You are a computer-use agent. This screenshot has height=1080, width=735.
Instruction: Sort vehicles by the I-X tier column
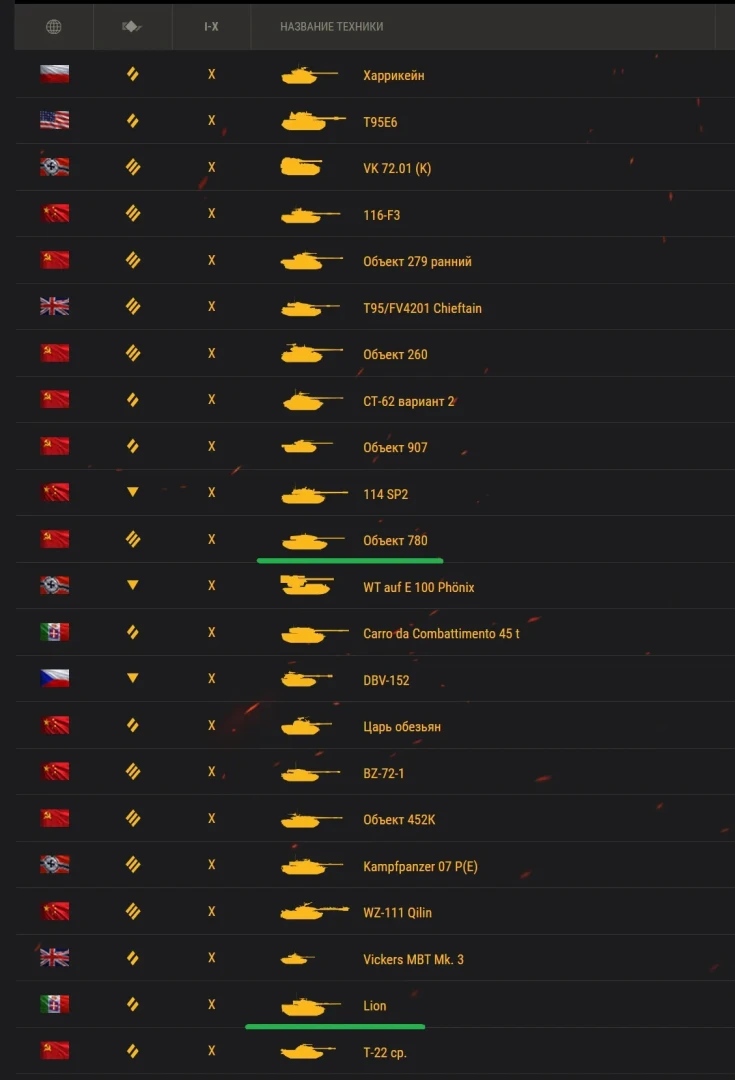pos(211,27)
